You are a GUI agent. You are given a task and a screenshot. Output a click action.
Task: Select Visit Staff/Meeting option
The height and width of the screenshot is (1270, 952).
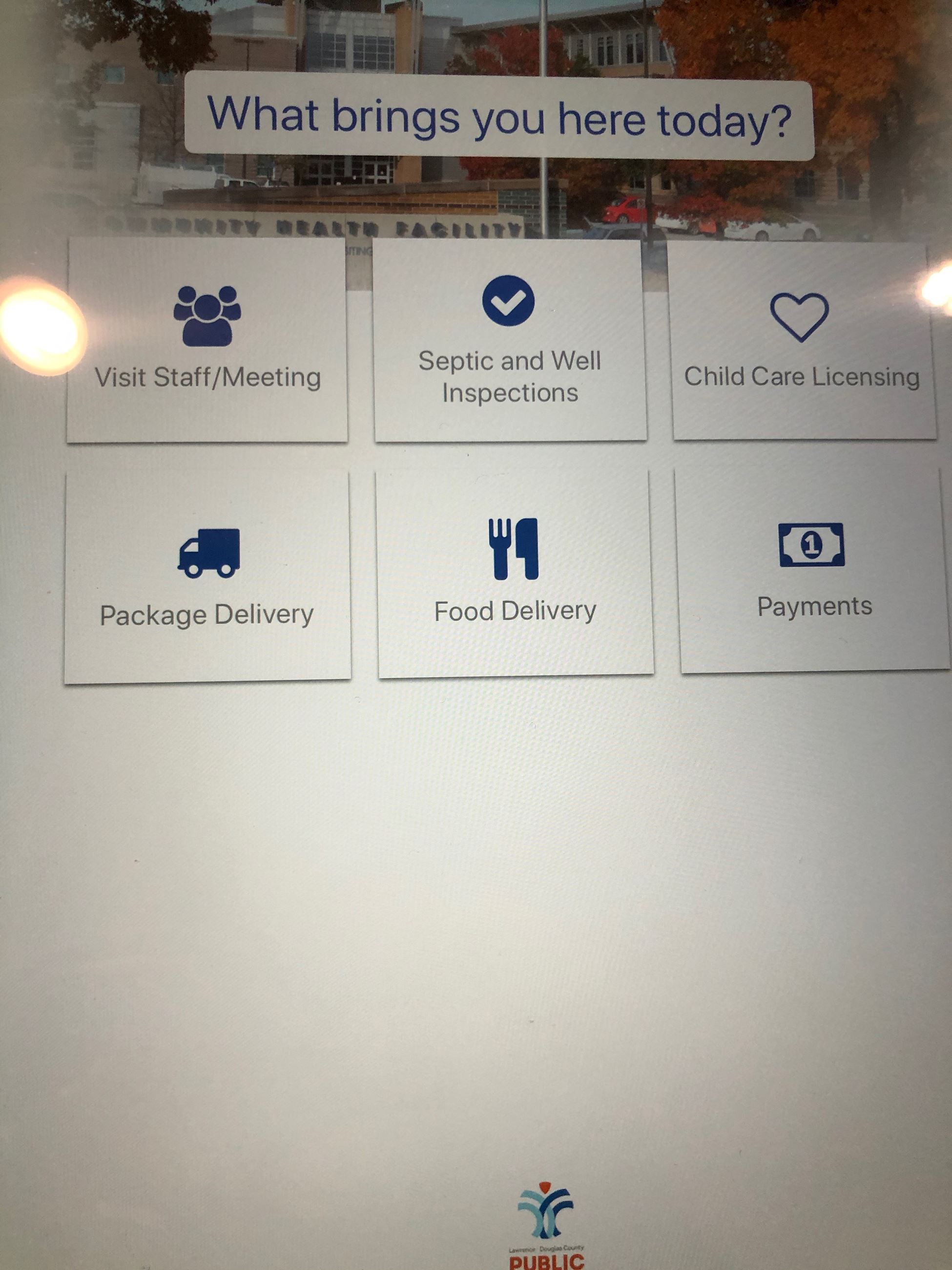pos(207,340)
